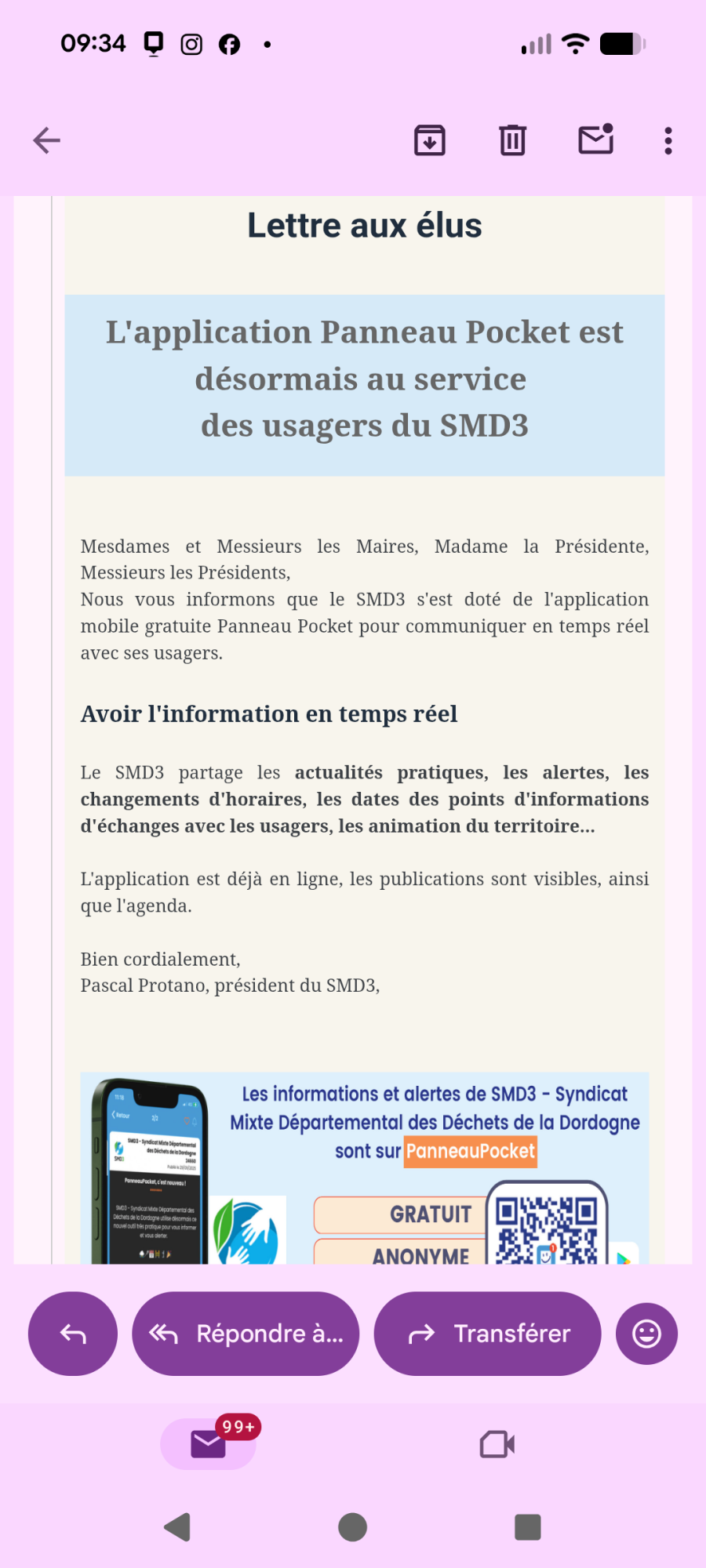Mark the email as unread
This screenshot has width=706, height=1568.
tap(596, 140)
